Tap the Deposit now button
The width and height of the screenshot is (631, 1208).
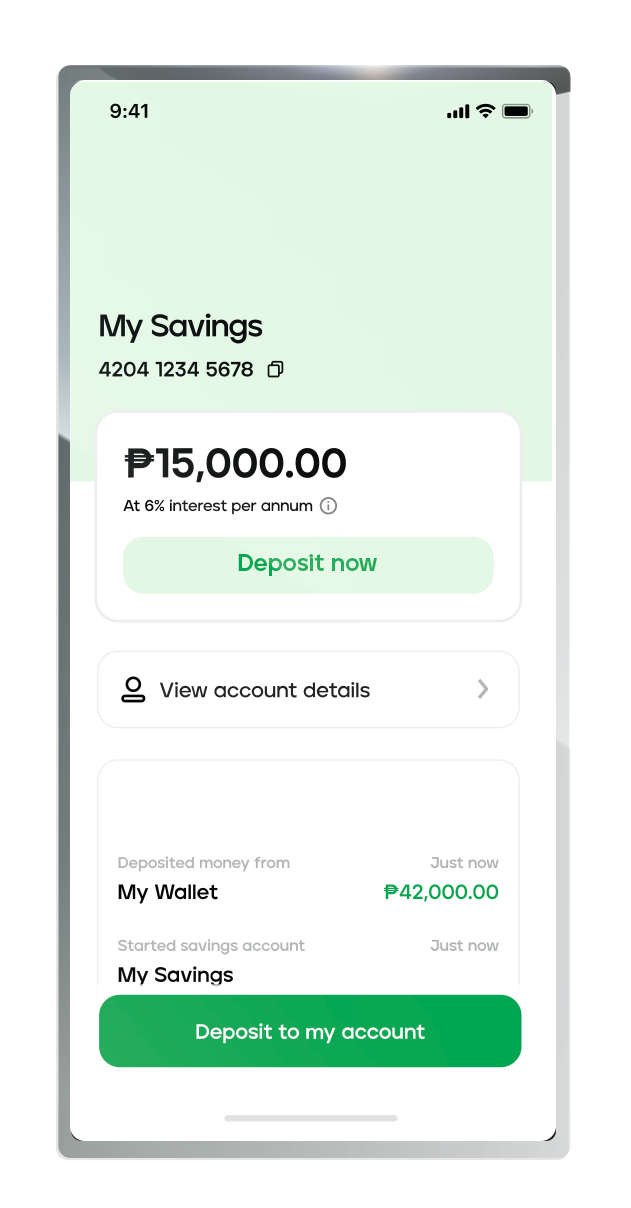[x=308, y=564]
